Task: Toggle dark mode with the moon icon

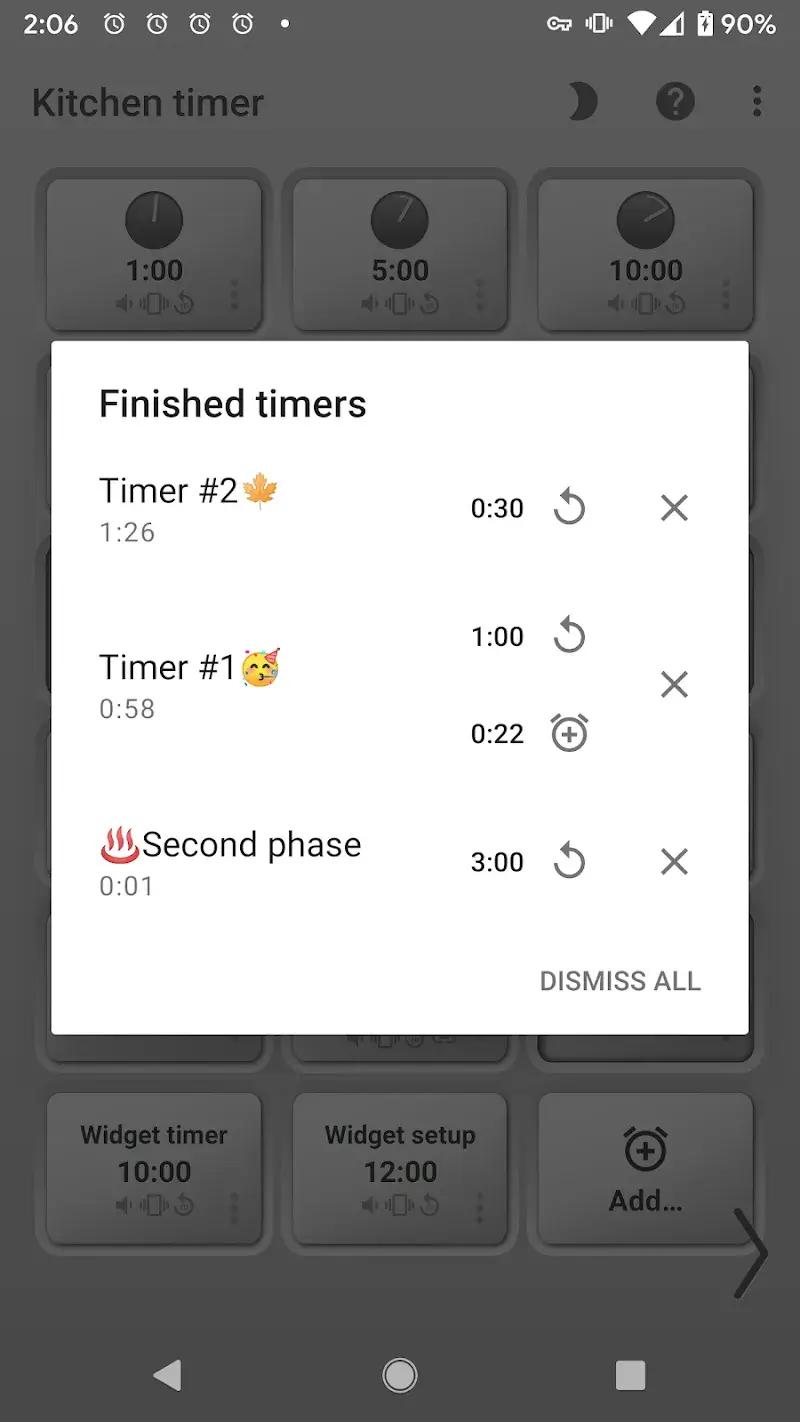Action: click(583, 101)
